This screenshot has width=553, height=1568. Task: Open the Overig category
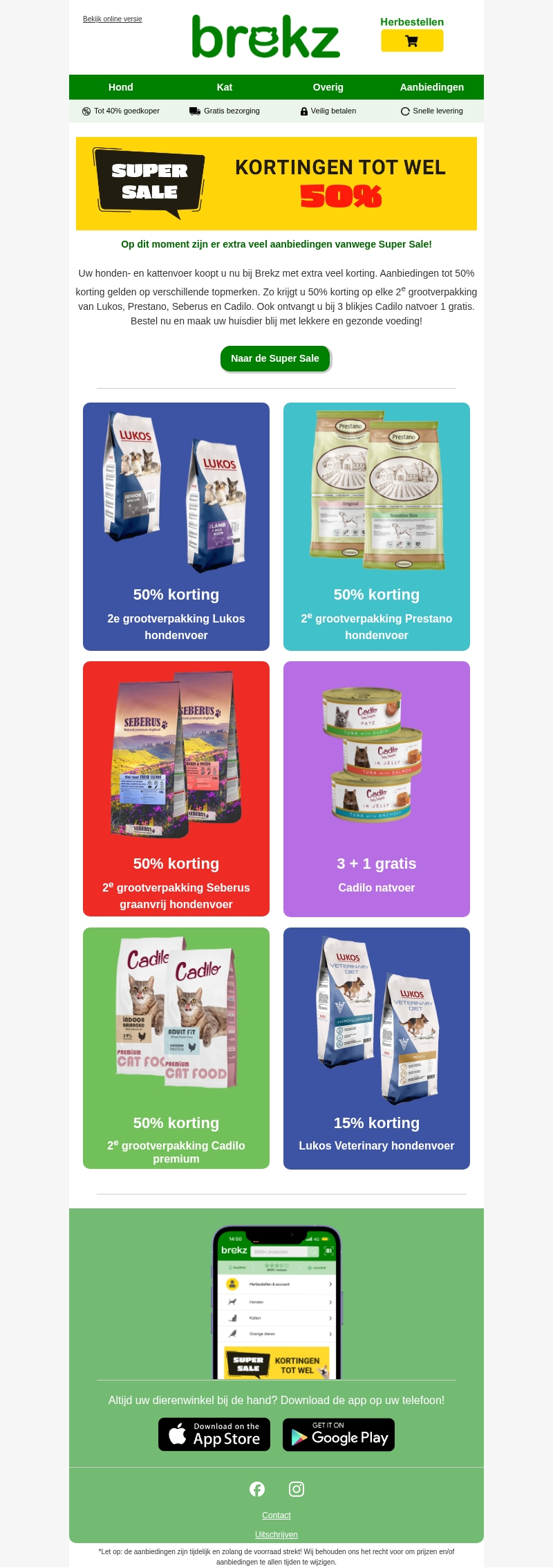328,87
